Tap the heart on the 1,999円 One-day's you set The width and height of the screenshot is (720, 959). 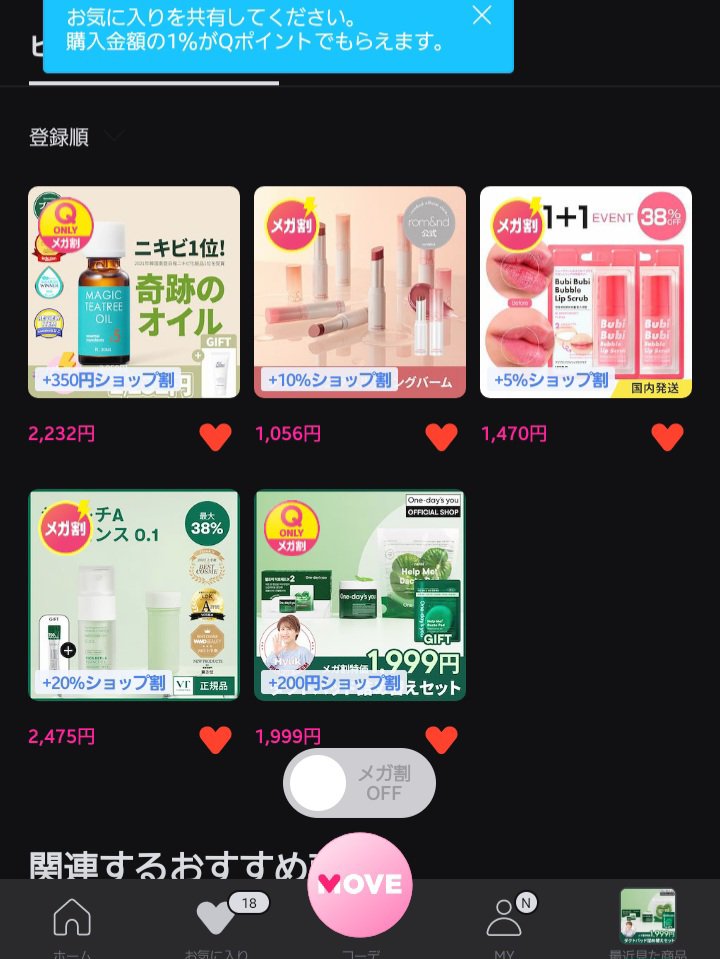point(441,739)
